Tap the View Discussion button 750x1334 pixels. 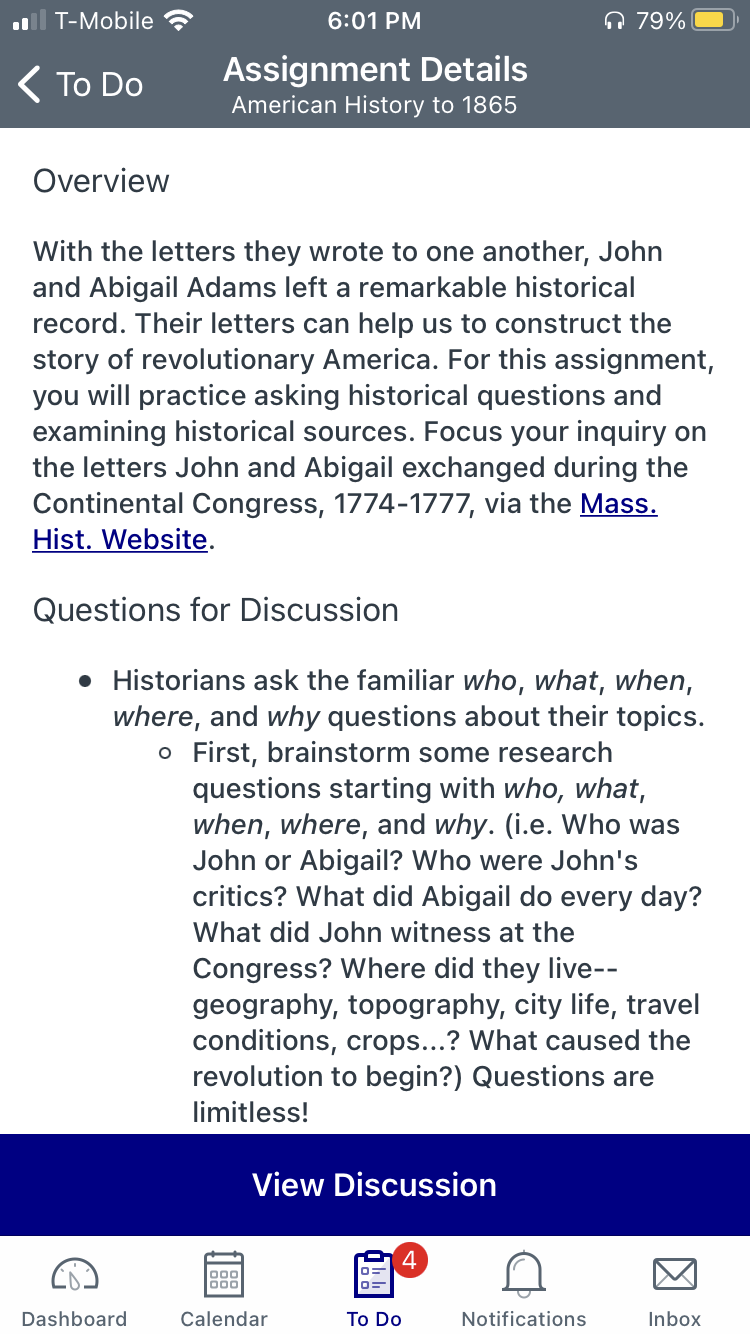pyautogui.click(x=374, y=1185)
